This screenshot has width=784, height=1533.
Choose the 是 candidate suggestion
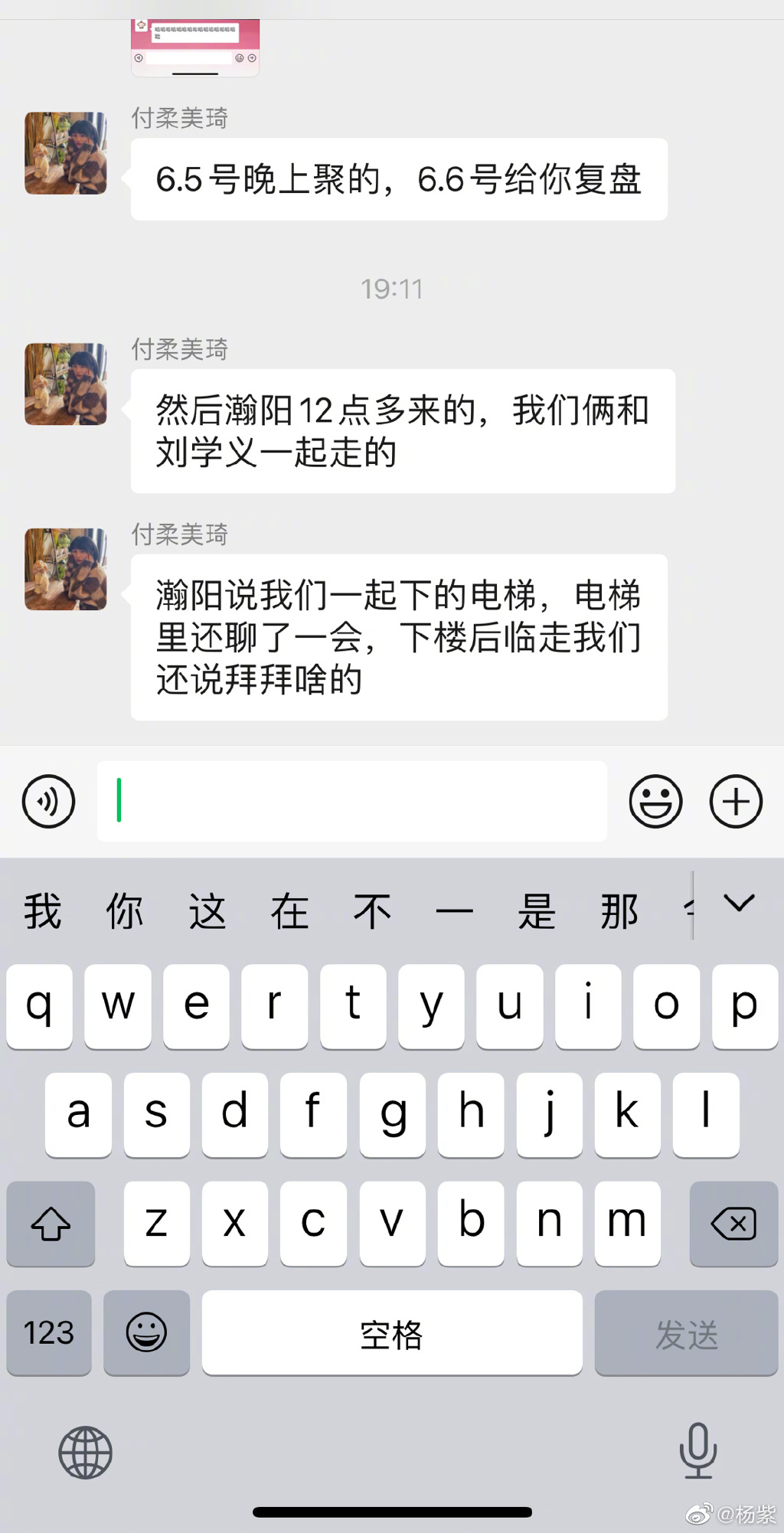click(x=537, y=911)
